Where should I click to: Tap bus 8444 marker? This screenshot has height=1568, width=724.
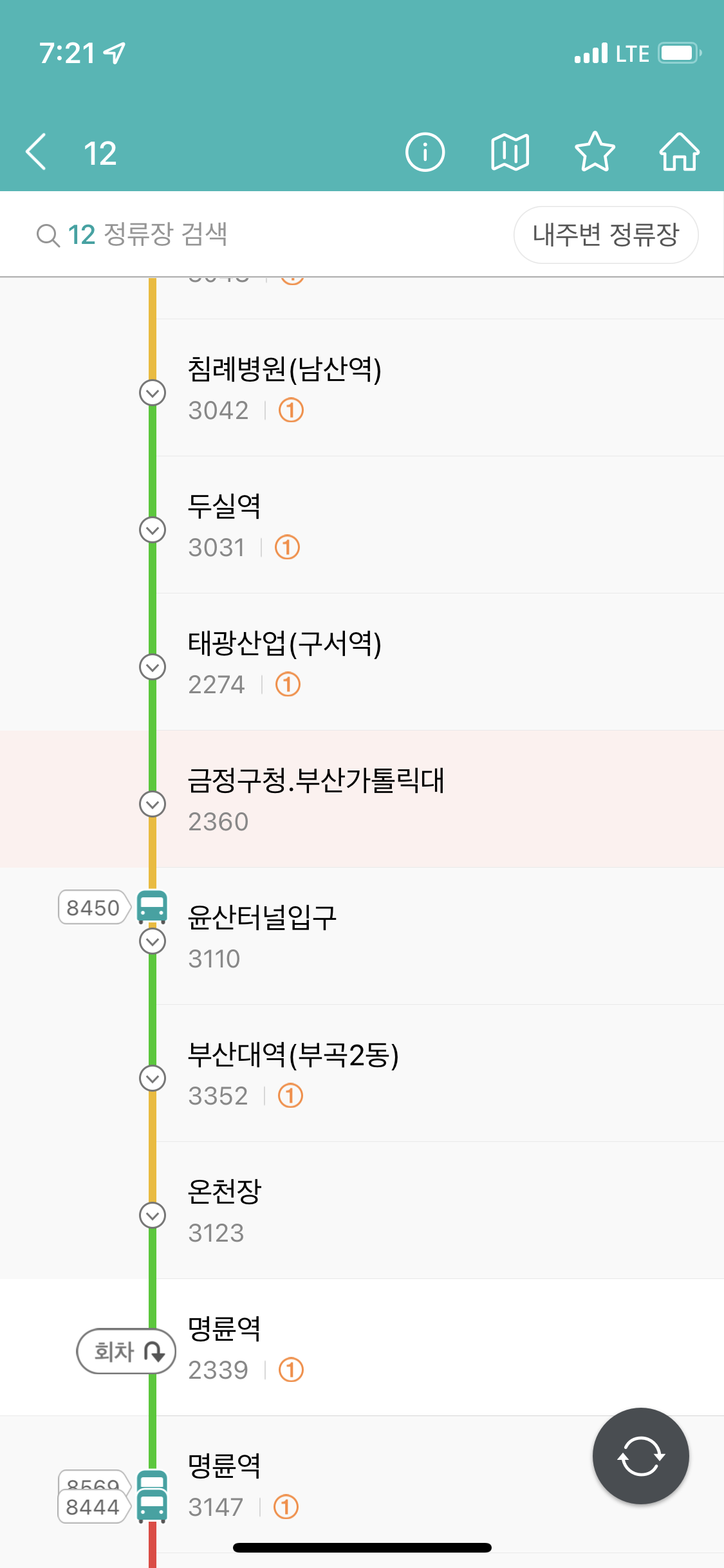[94, 1507]
